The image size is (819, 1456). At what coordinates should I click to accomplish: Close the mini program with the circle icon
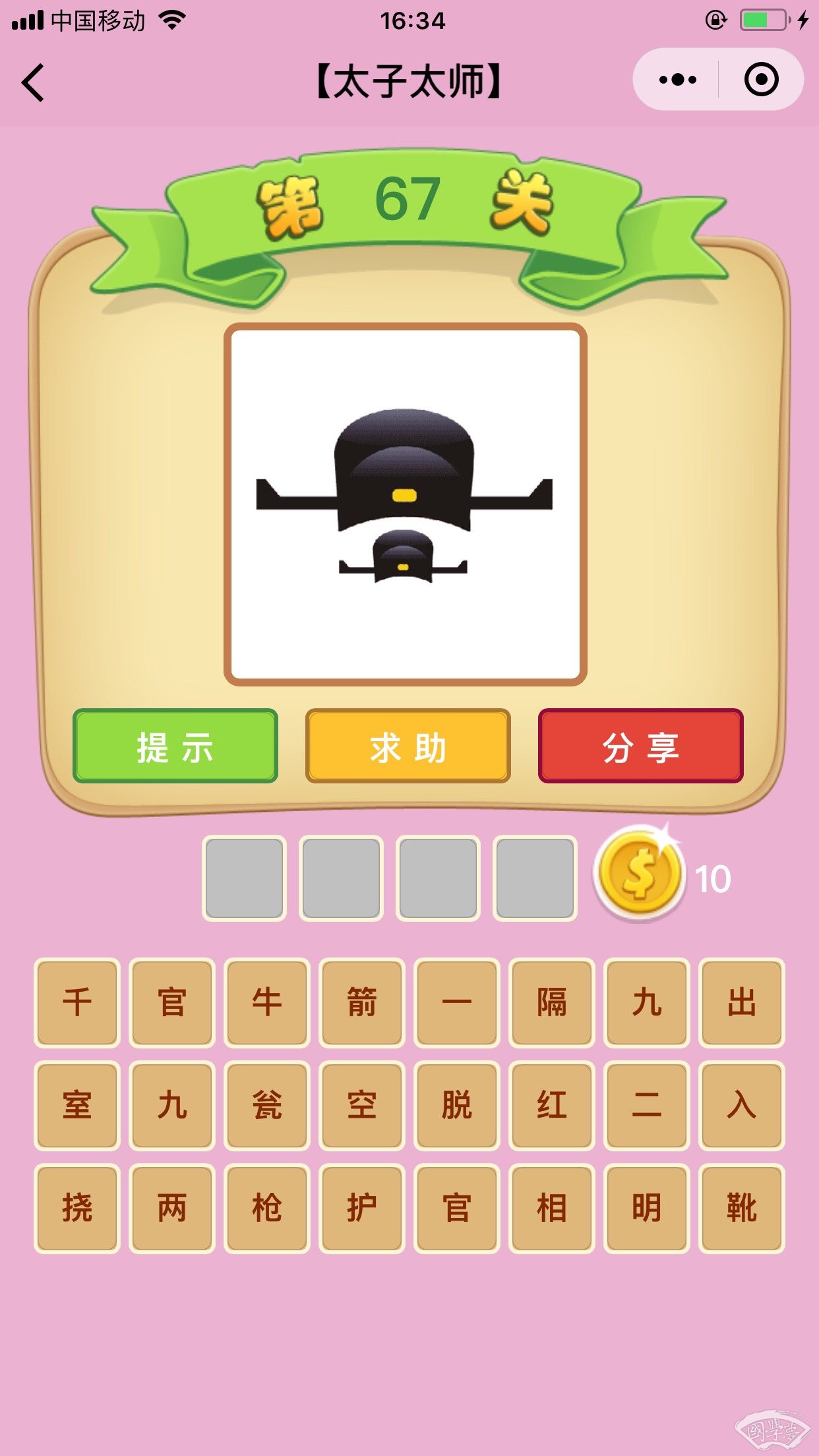[761, 80]
